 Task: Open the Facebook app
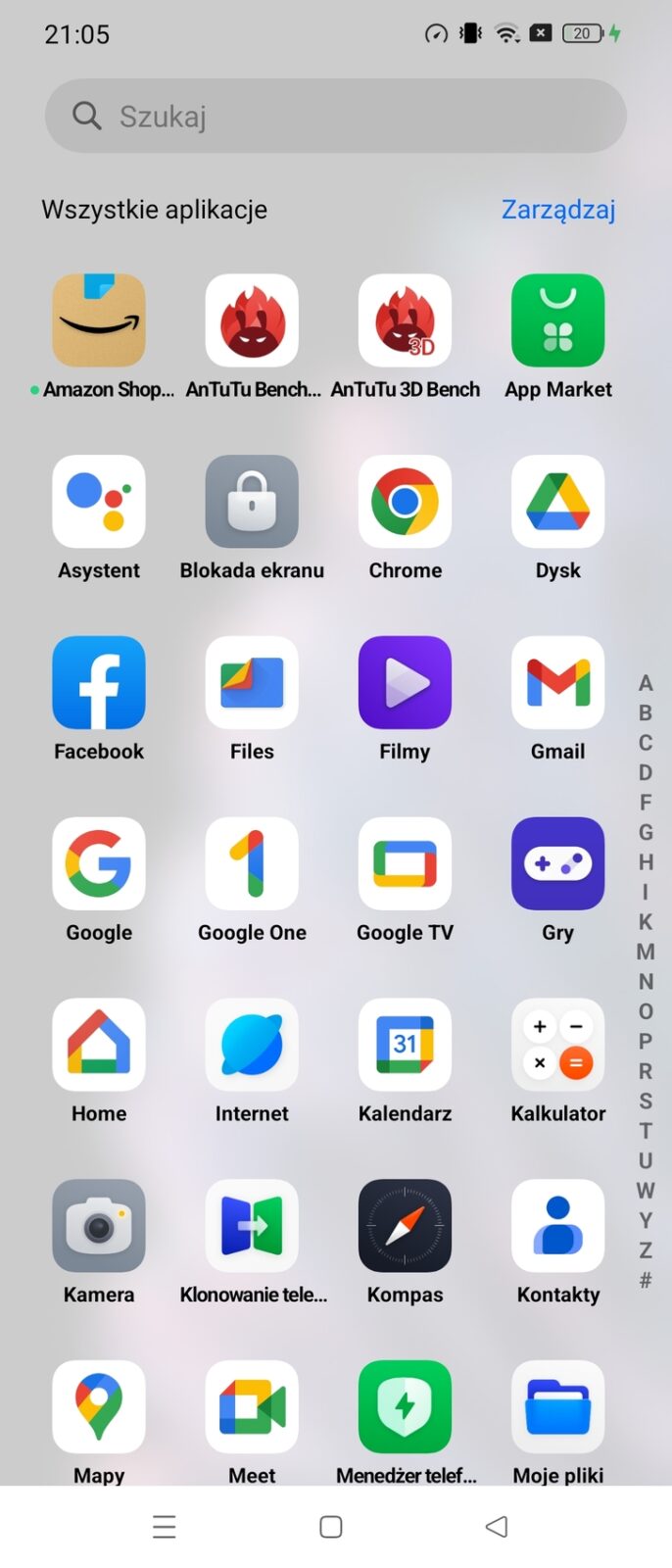pyautogui.click(x=99, y=683)
